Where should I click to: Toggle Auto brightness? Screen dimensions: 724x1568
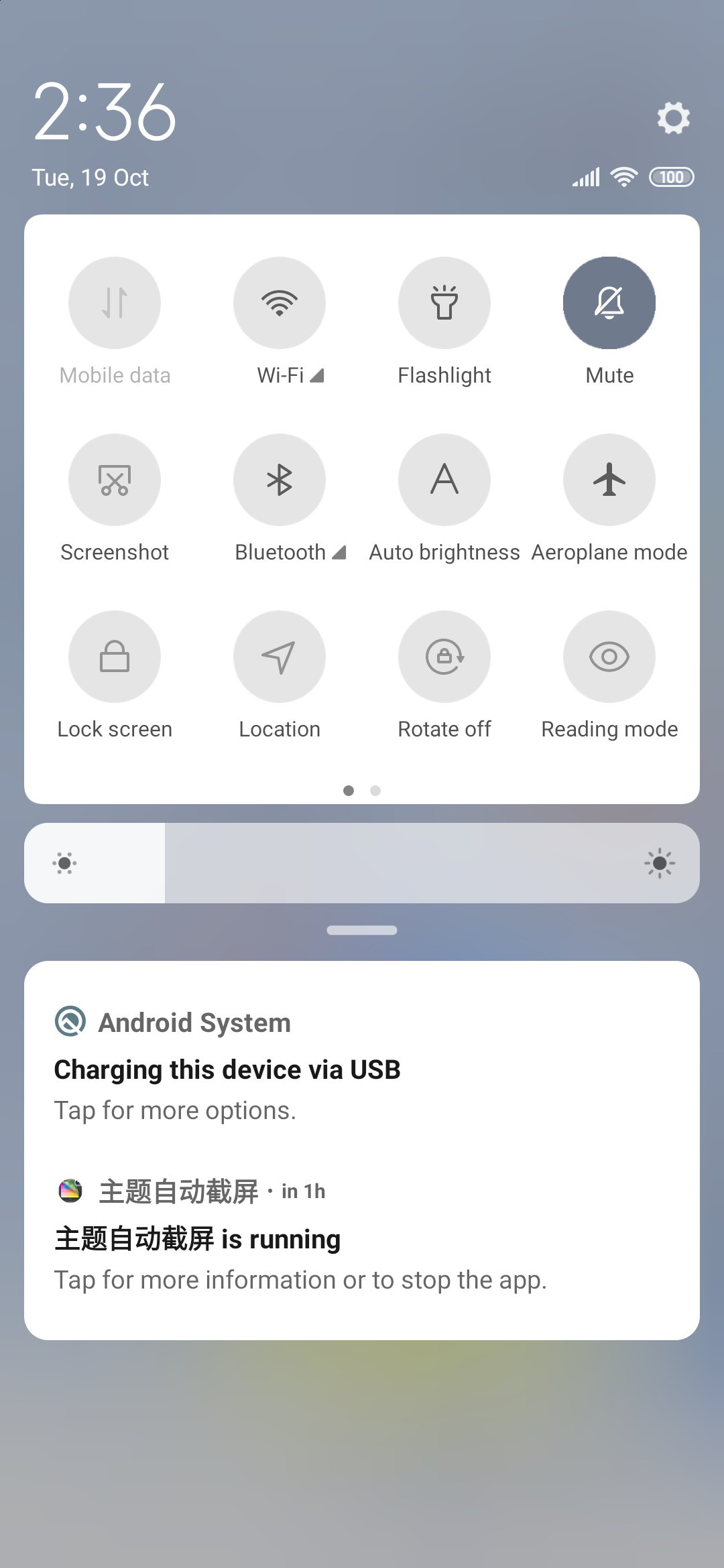[x=444, y=480]
